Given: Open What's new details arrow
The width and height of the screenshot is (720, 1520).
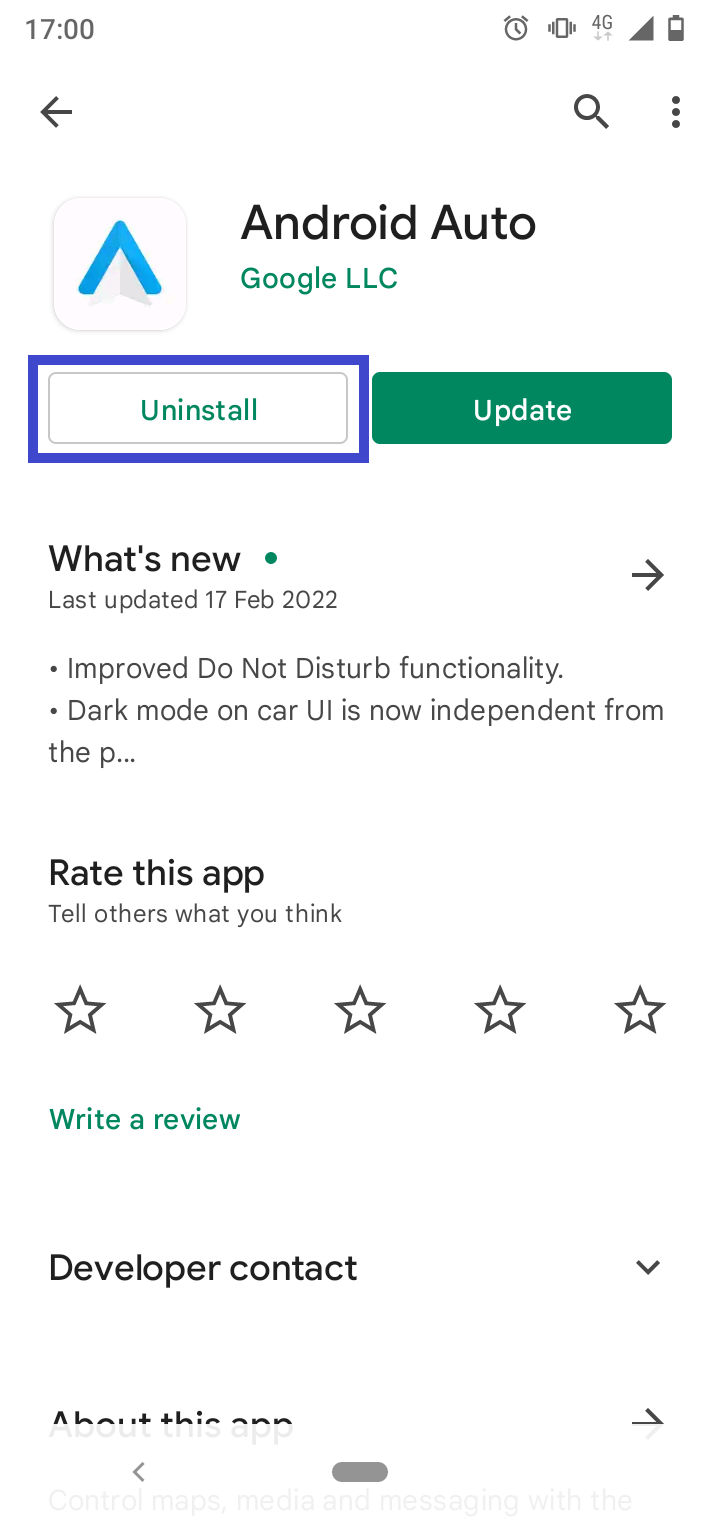Looking at the screenshot, I should click(648, 575).
